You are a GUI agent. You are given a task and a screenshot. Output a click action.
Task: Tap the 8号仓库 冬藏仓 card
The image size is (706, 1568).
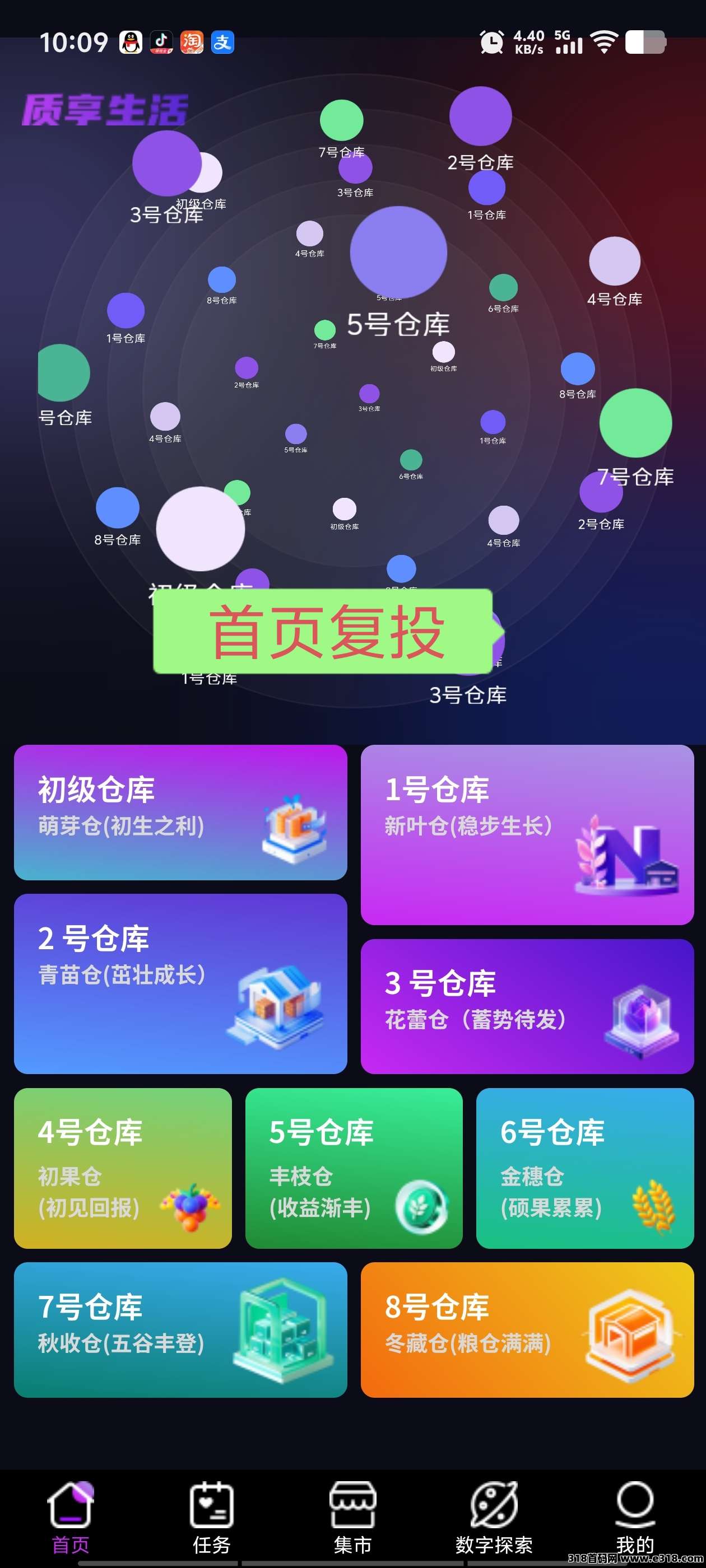coord(527,1329)
